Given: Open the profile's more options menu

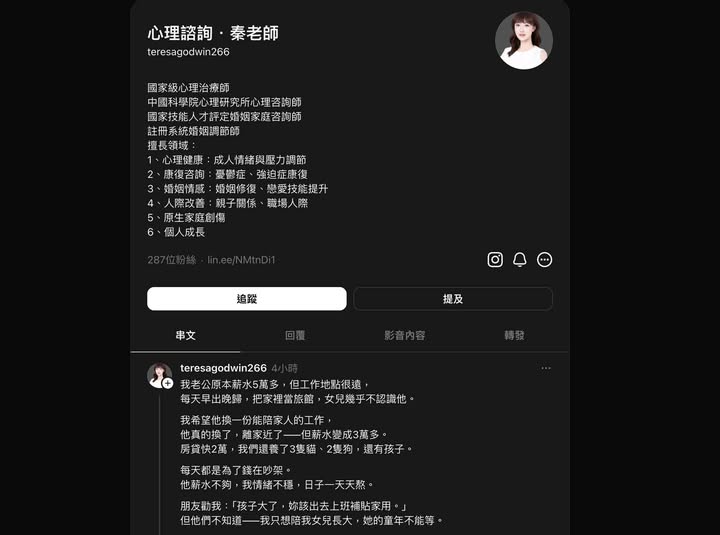Looking at the screenshot, I should pyautogui.click(x=545, y=260).
